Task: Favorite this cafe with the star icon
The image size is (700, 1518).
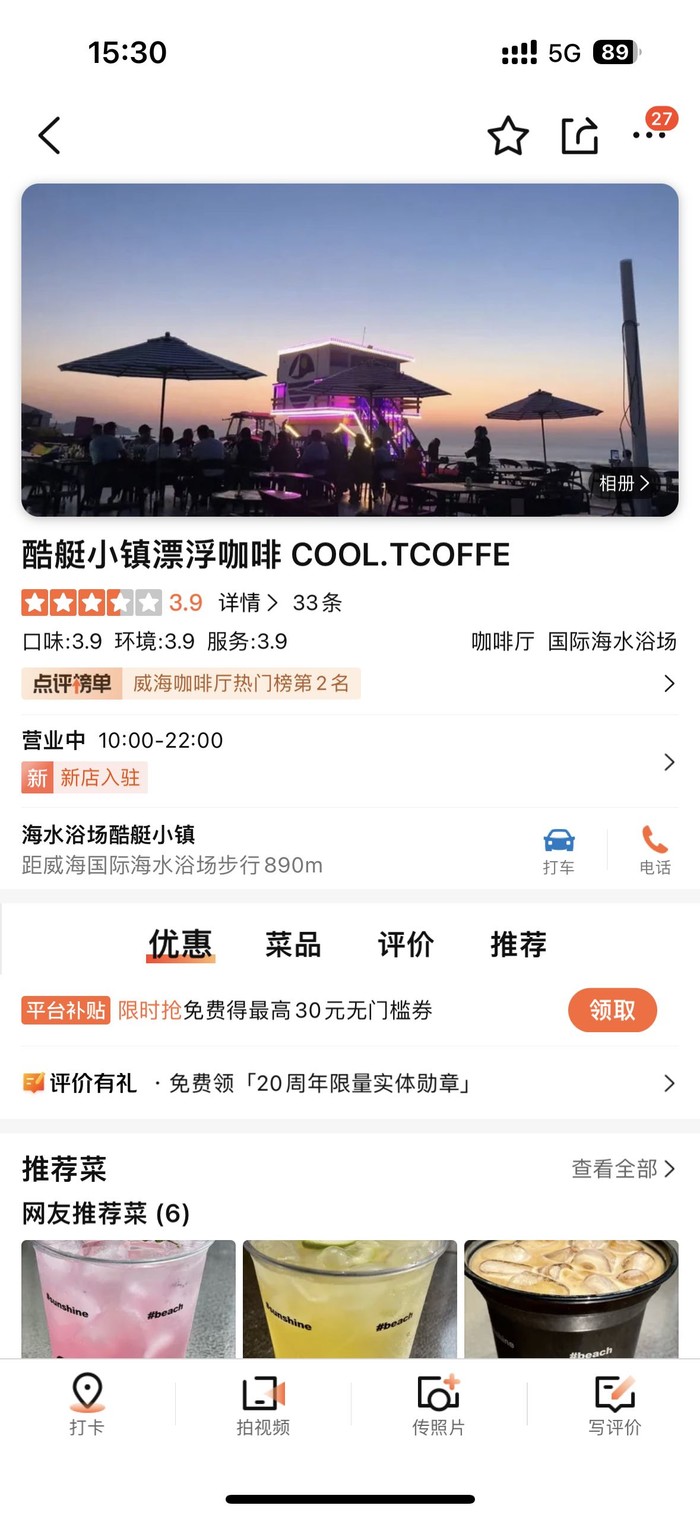Action: point(508,136)
